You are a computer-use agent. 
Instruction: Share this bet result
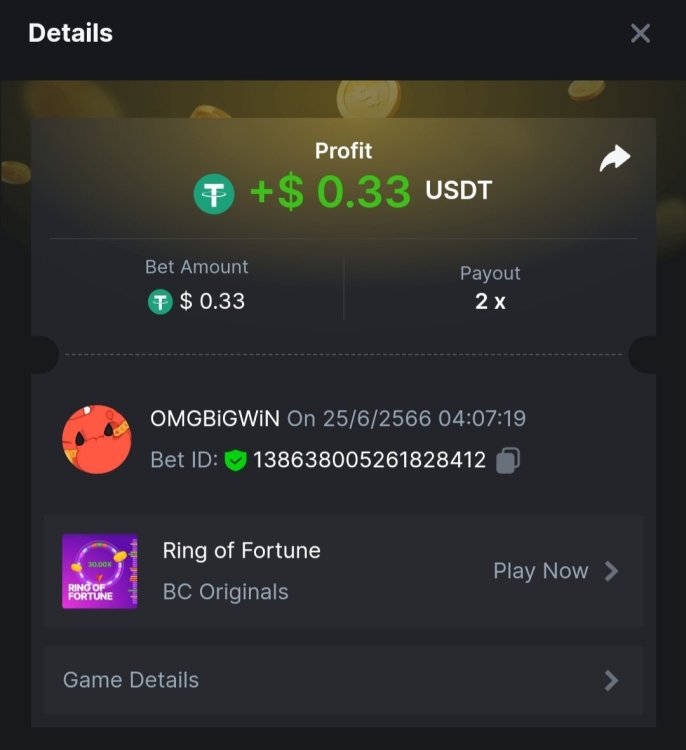tap(614, 158)
